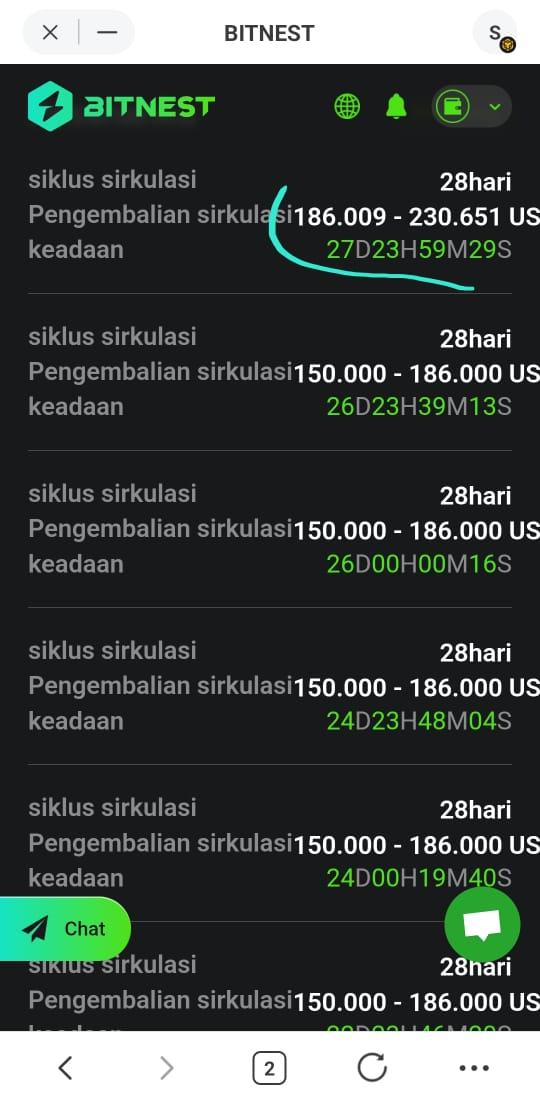Open the browser tabs switcher
This screenshot has height=1102, width=540.
click(x=269, y=1068)
